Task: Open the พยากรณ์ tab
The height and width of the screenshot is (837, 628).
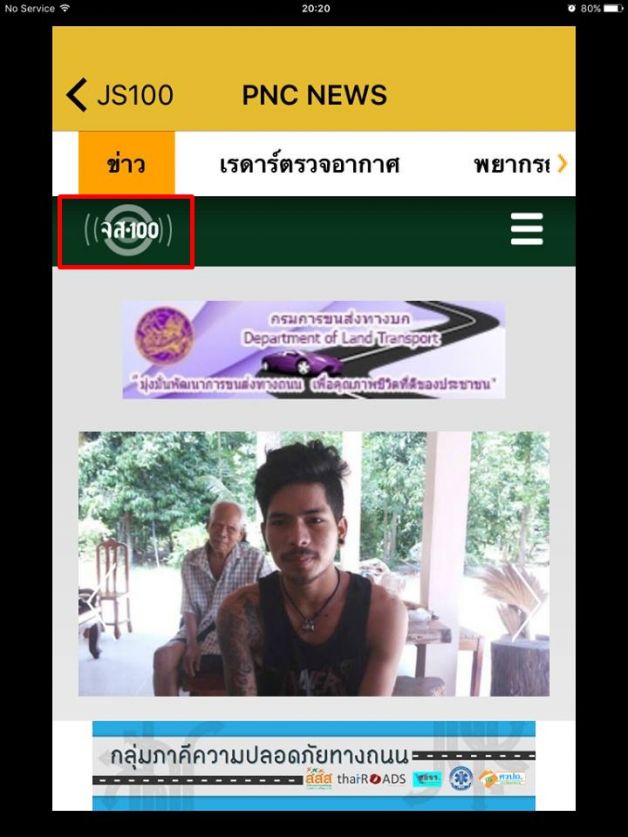Action: coord(510,164)
